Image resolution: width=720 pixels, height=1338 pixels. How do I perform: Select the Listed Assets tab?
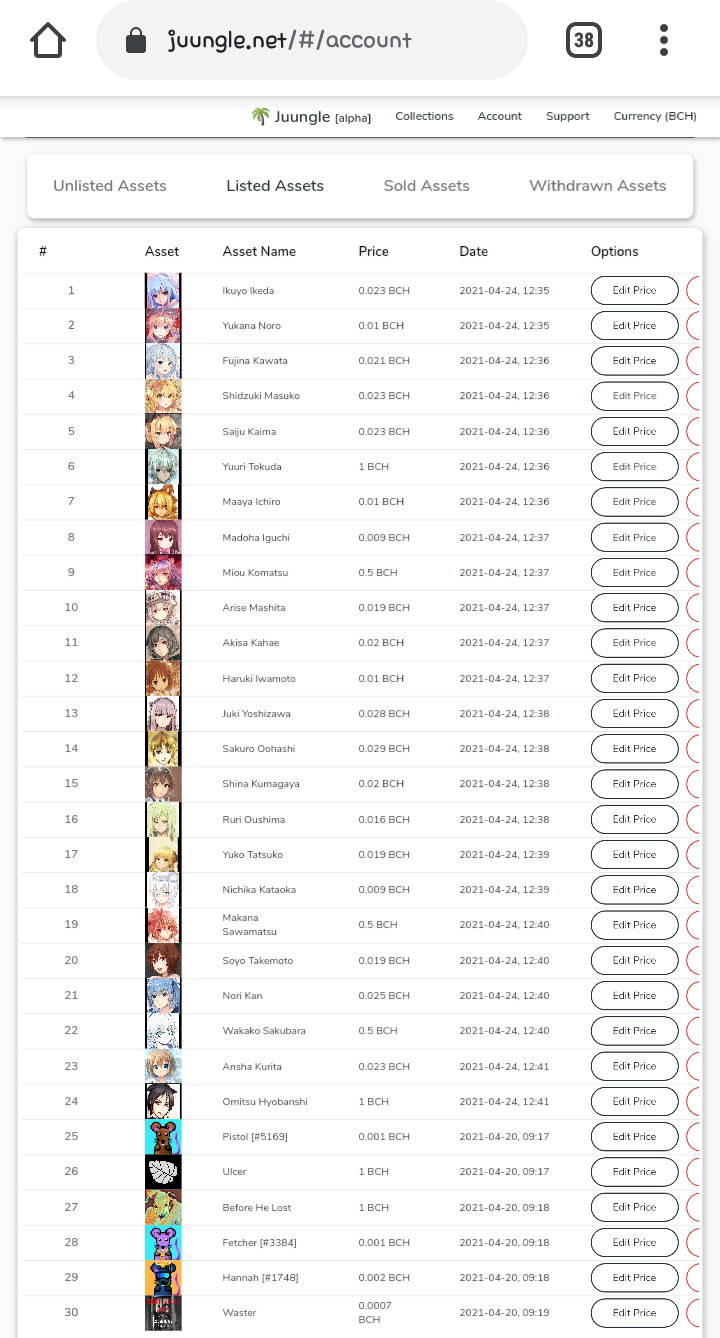point(275,186)
